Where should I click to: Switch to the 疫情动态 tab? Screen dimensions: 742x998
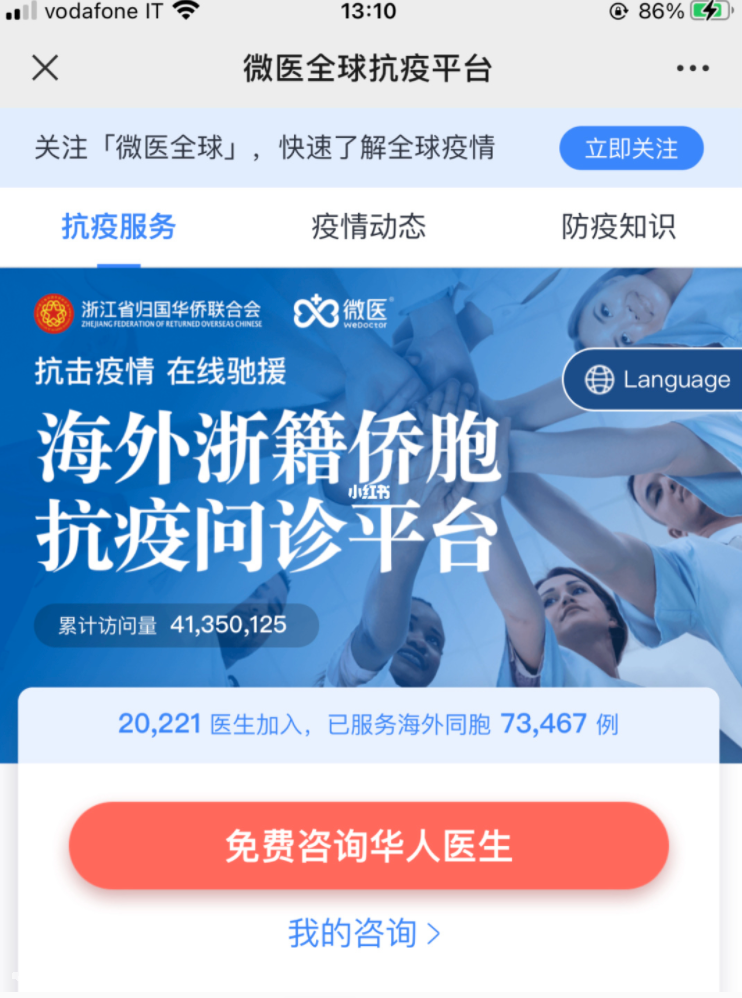(369, 227)
